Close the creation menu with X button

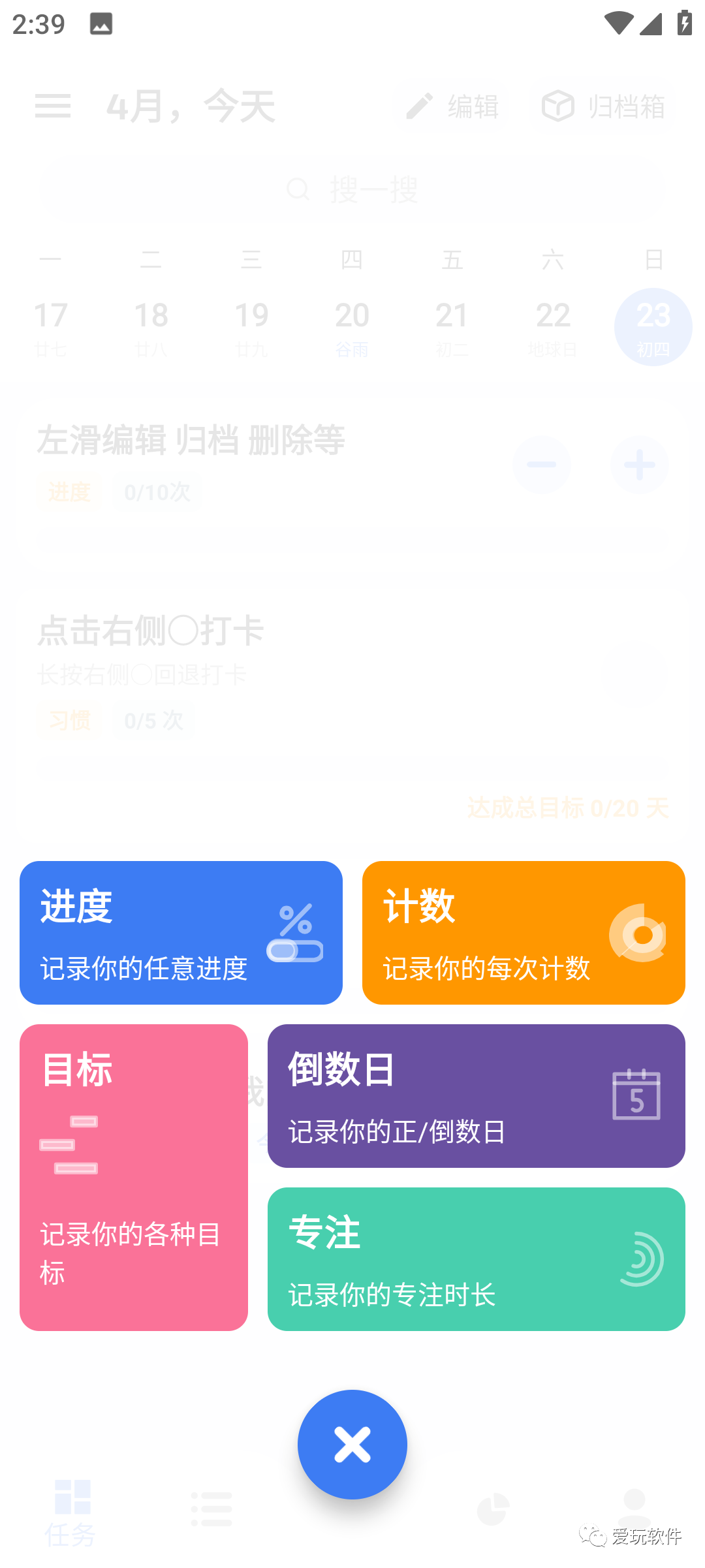(352, 1444)
